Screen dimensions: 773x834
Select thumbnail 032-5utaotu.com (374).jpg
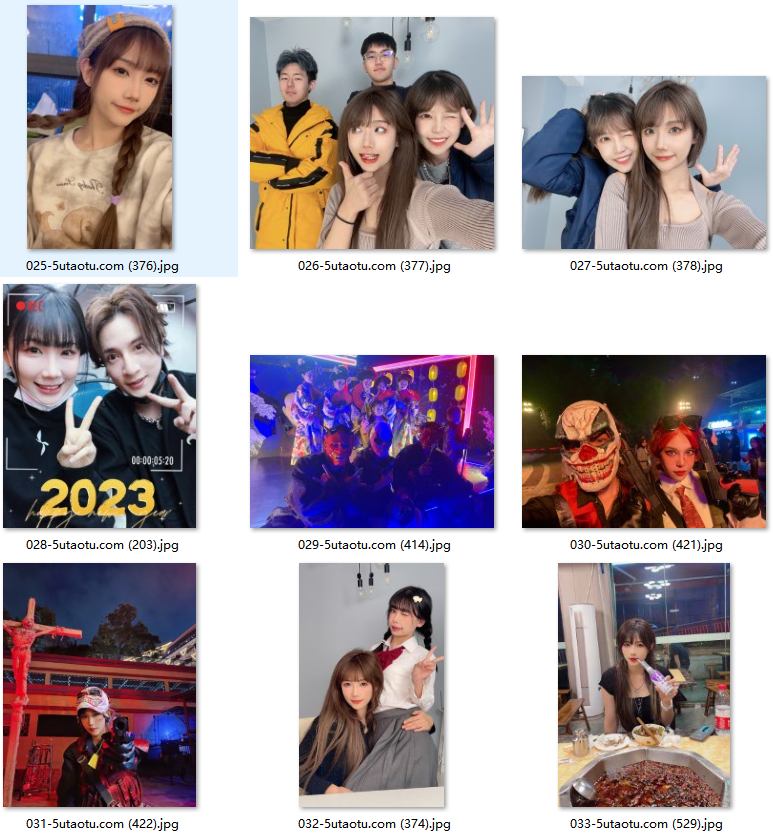click(372, 685)
